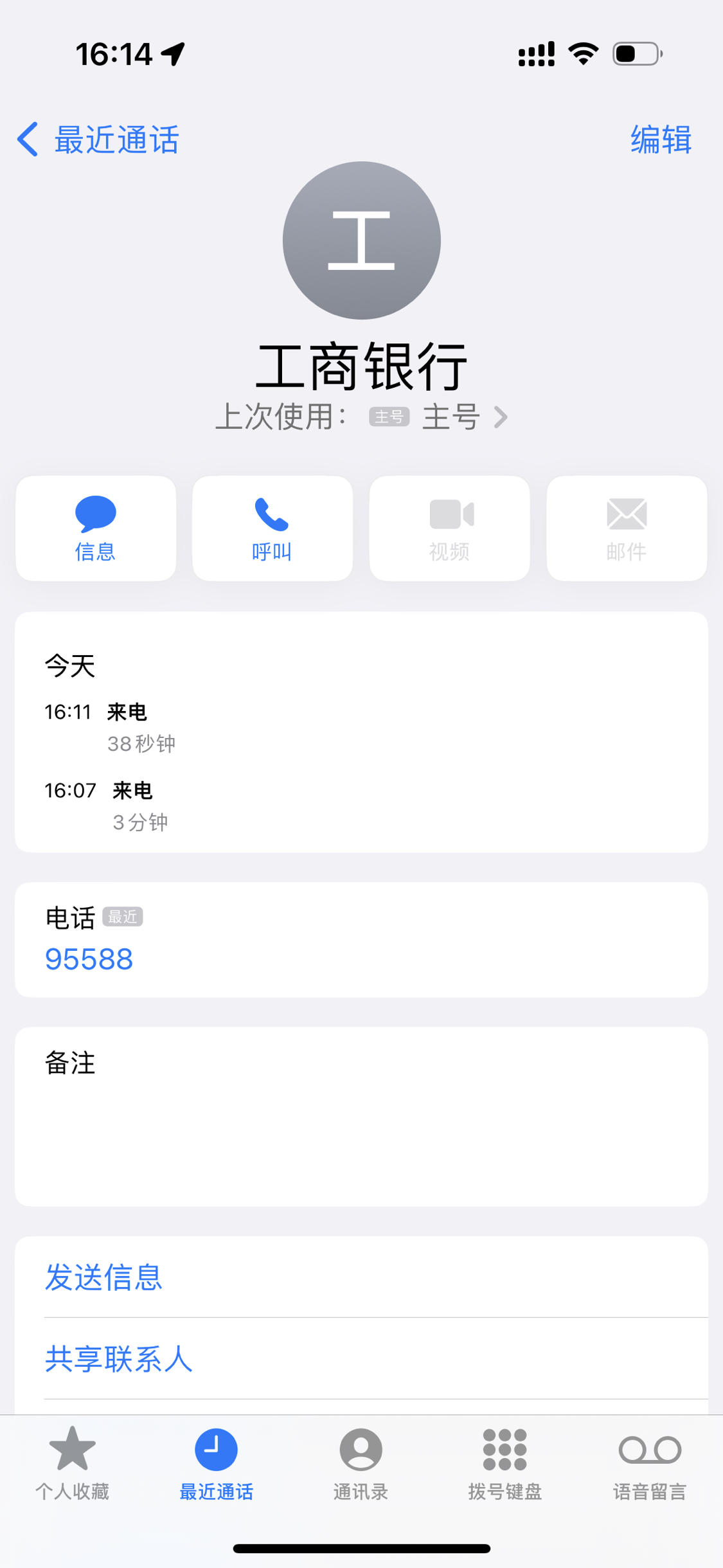This screenshot has height=1568, width=723.
Task: Open the 备注 notes field
Action: pyautogui.click(x=361, y=1117)
